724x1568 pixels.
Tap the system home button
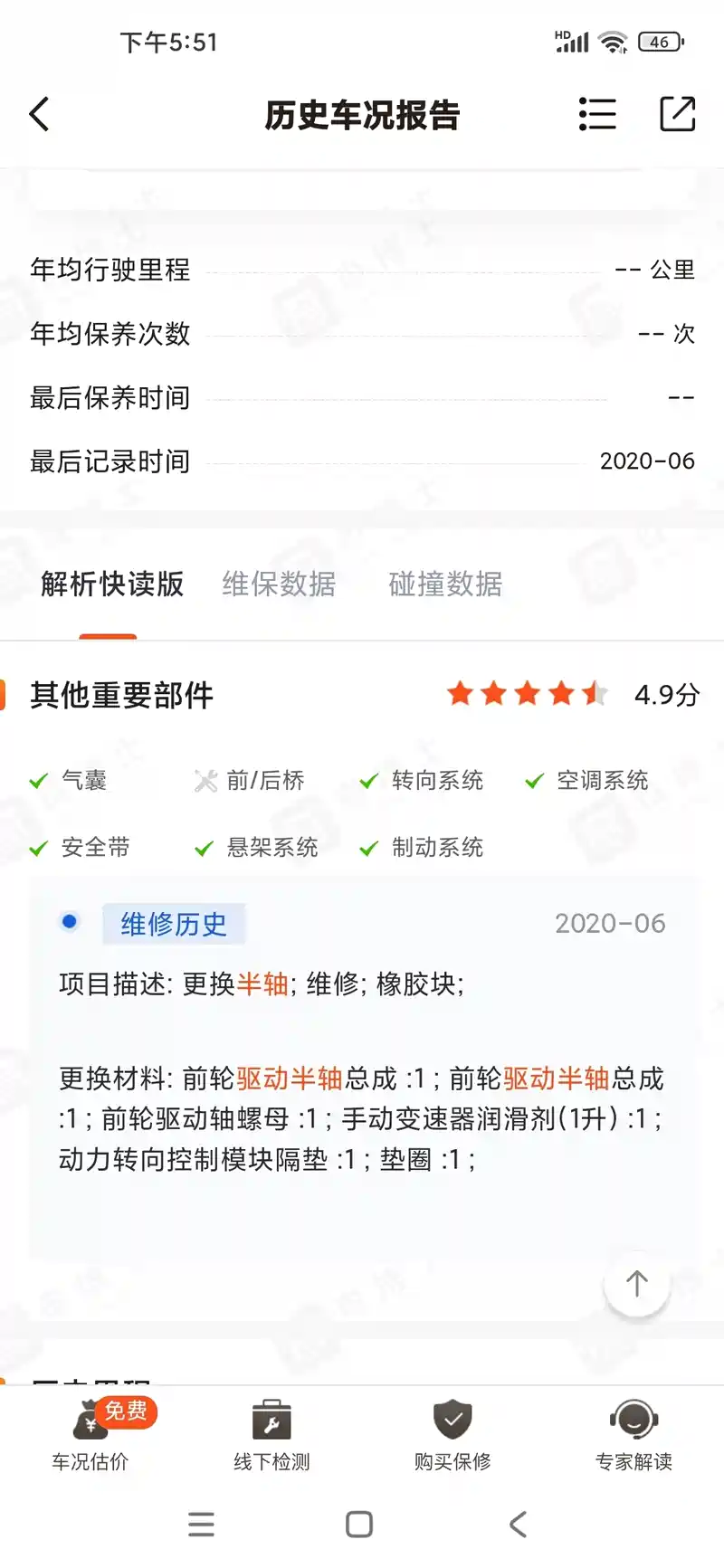(x=359, y=1525)
